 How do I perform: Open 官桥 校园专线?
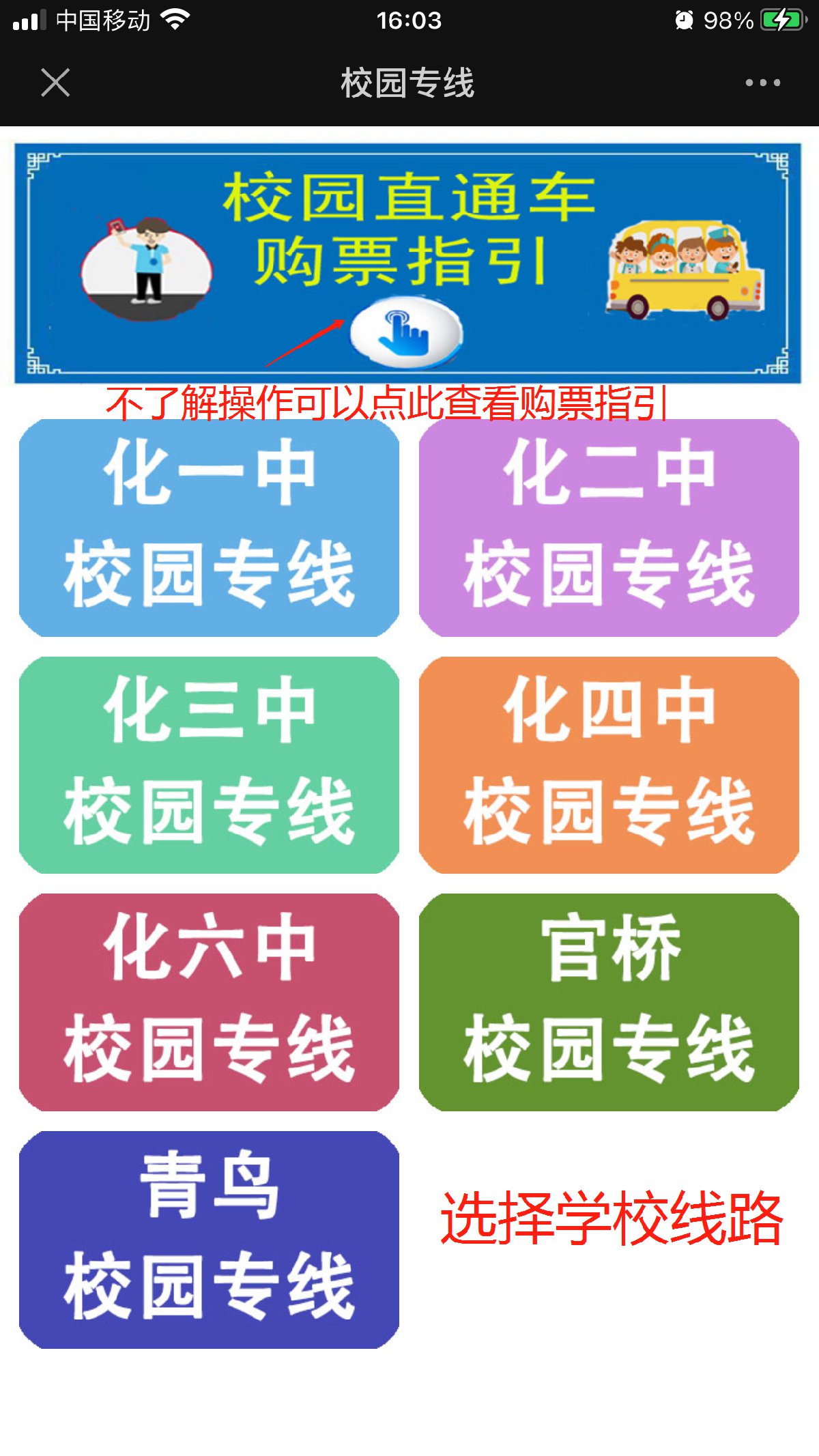(x=609, y=1001)
